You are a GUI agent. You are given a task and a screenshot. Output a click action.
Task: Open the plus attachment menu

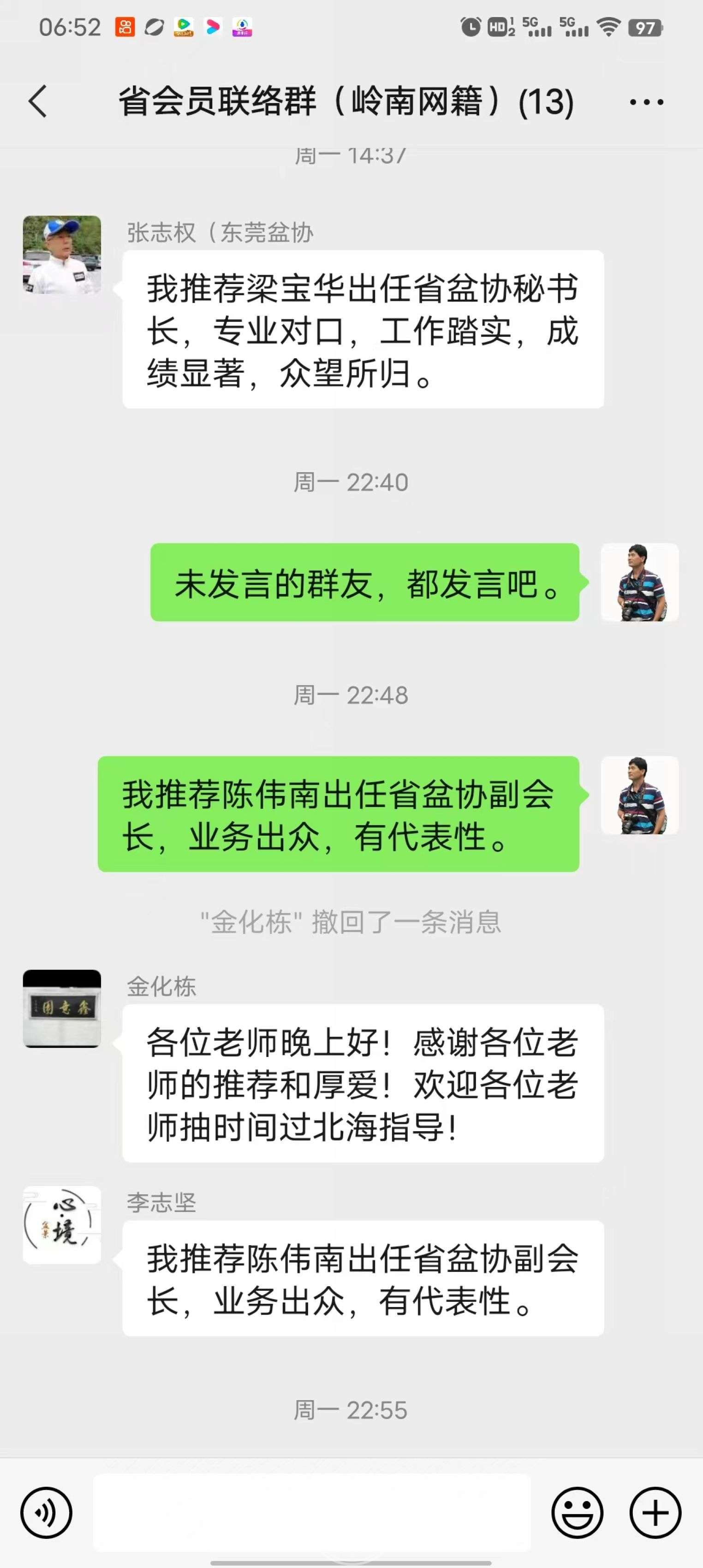pyautogui.click(x=655, y=1512)
